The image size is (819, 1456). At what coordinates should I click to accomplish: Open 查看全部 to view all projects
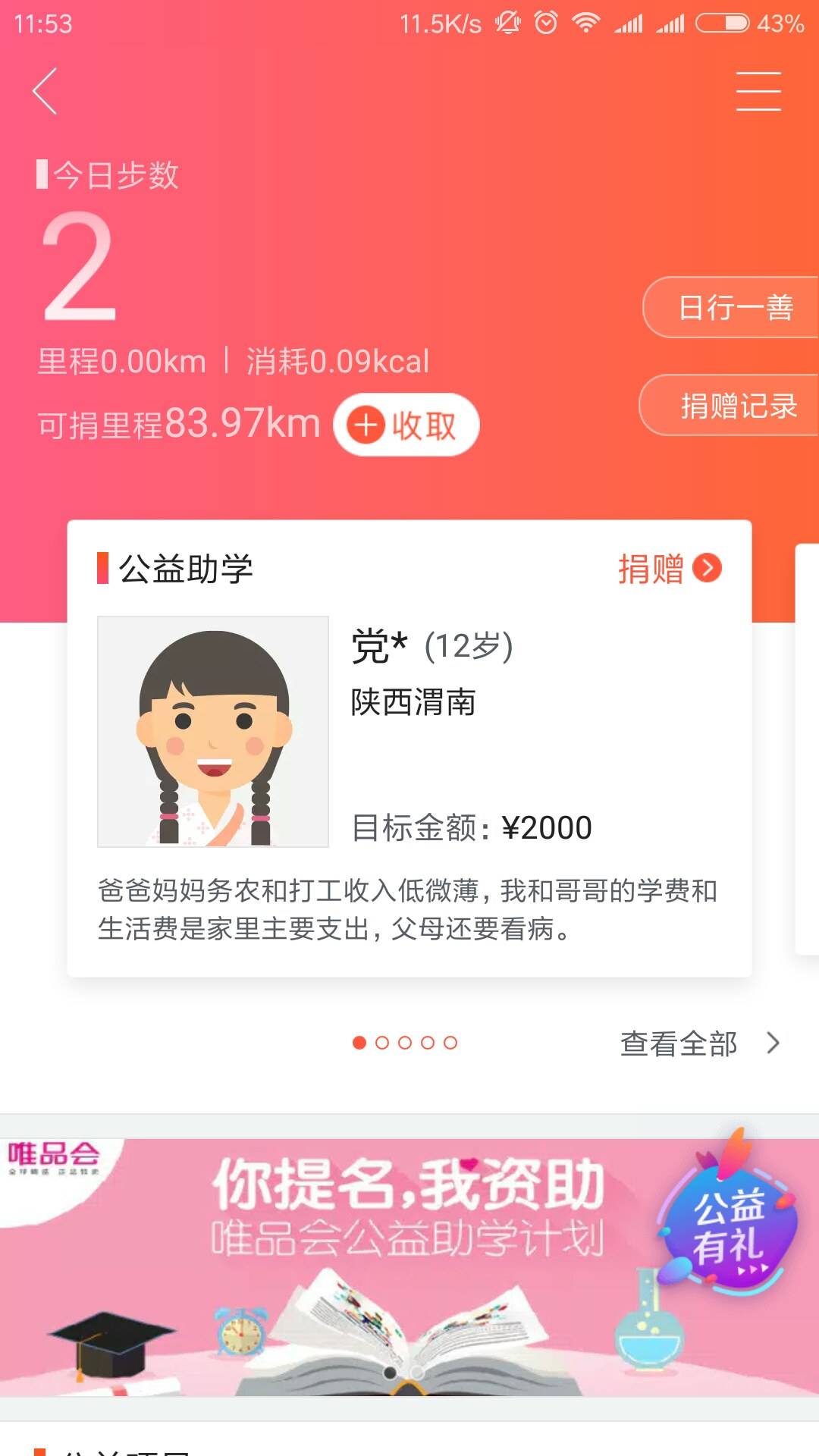tap(698, 1043)
